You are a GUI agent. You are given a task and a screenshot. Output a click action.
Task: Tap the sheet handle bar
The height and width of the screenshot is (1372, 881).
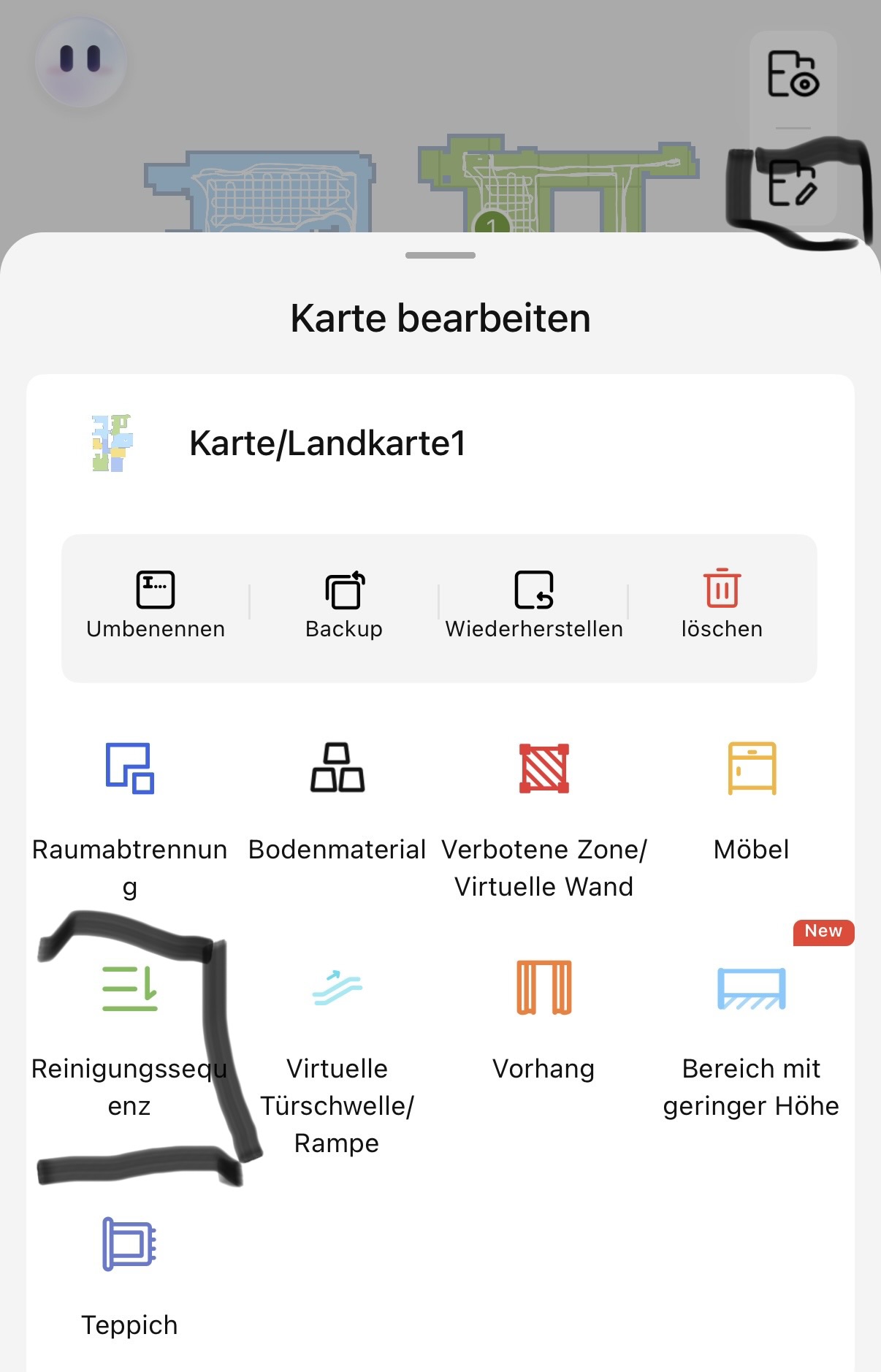[x=440, y=255]
